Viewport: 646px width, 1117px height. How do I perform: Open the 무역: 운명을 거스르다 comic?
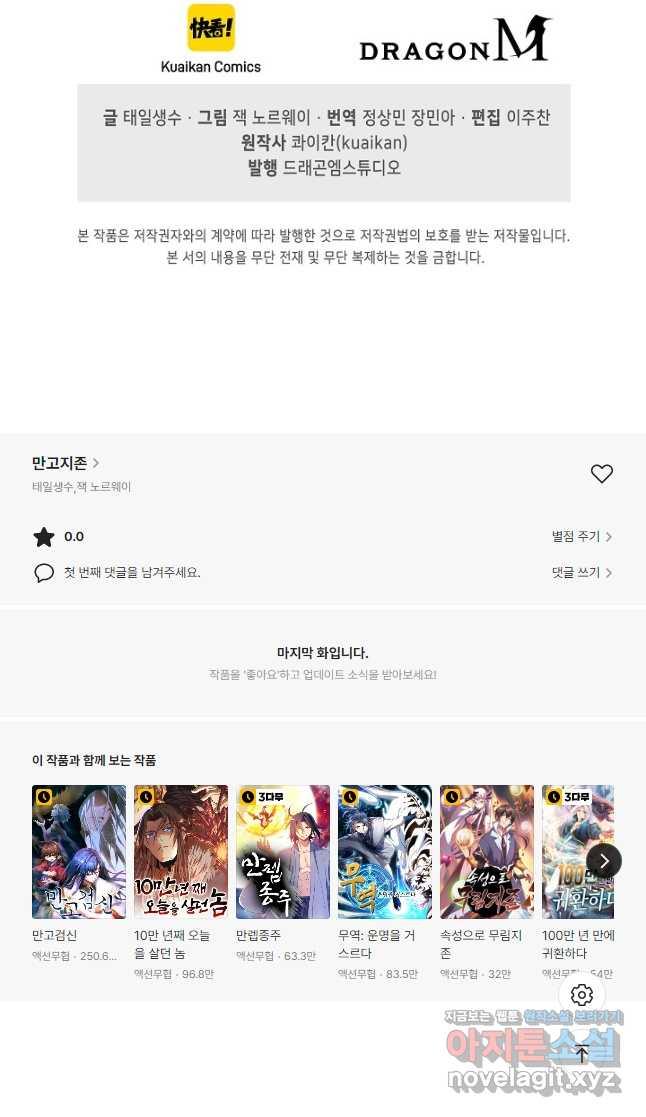tap(385, 852)
